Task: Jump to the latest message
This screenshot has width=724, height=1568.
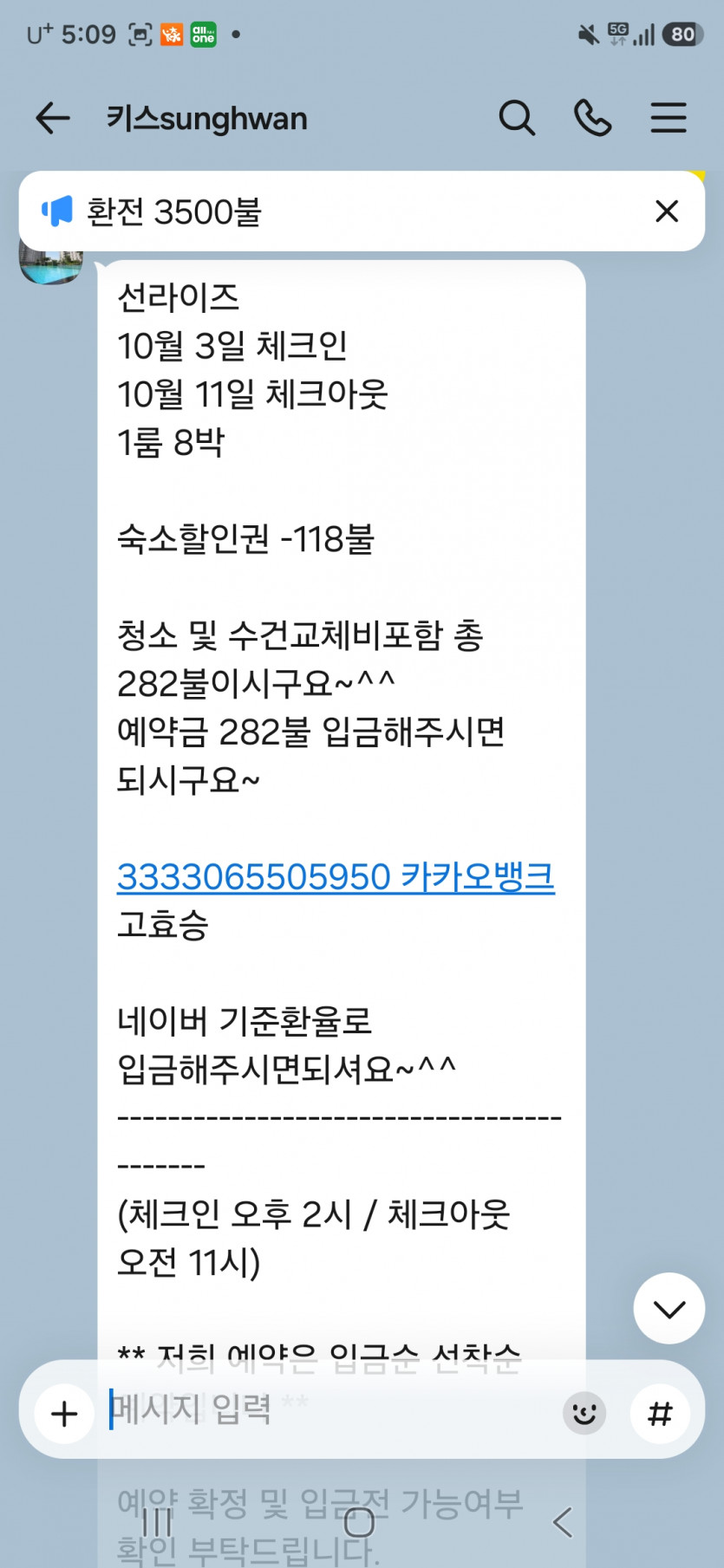Action: point(669,1309)
